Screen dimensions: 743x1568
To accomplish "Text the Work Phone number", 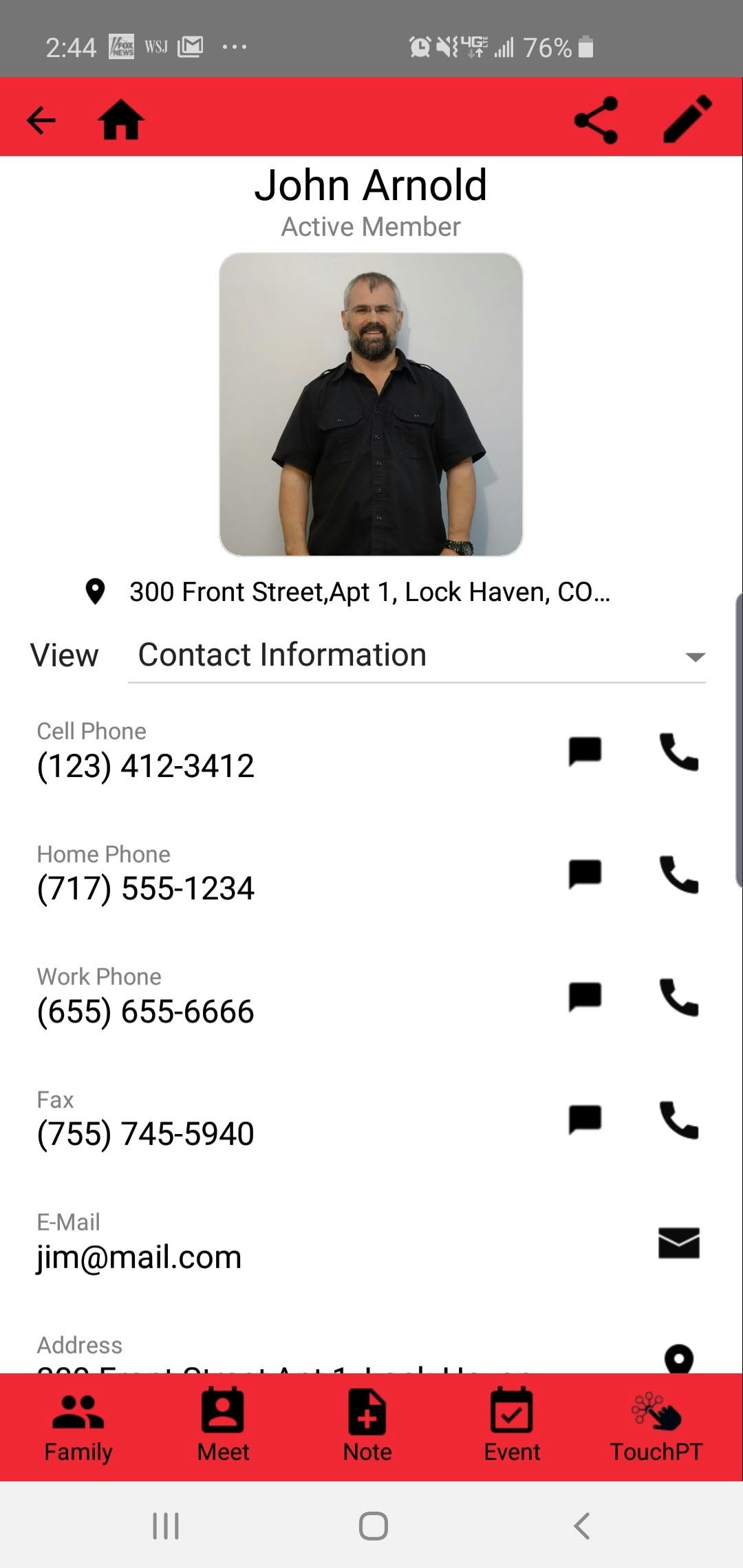I will click(x=585, y=997).
